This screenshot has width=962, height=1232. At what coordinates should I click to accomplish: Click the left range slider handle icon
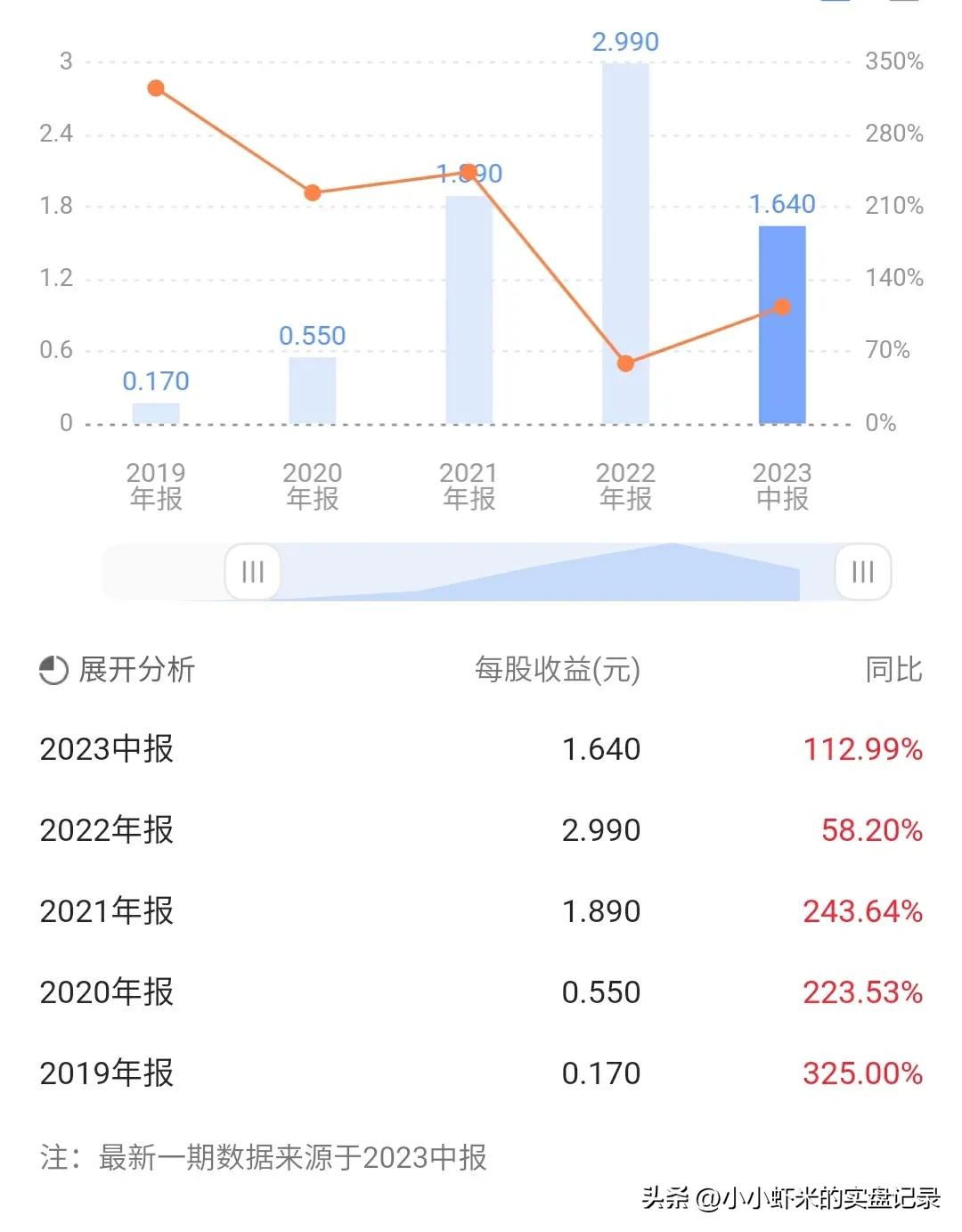253,573
